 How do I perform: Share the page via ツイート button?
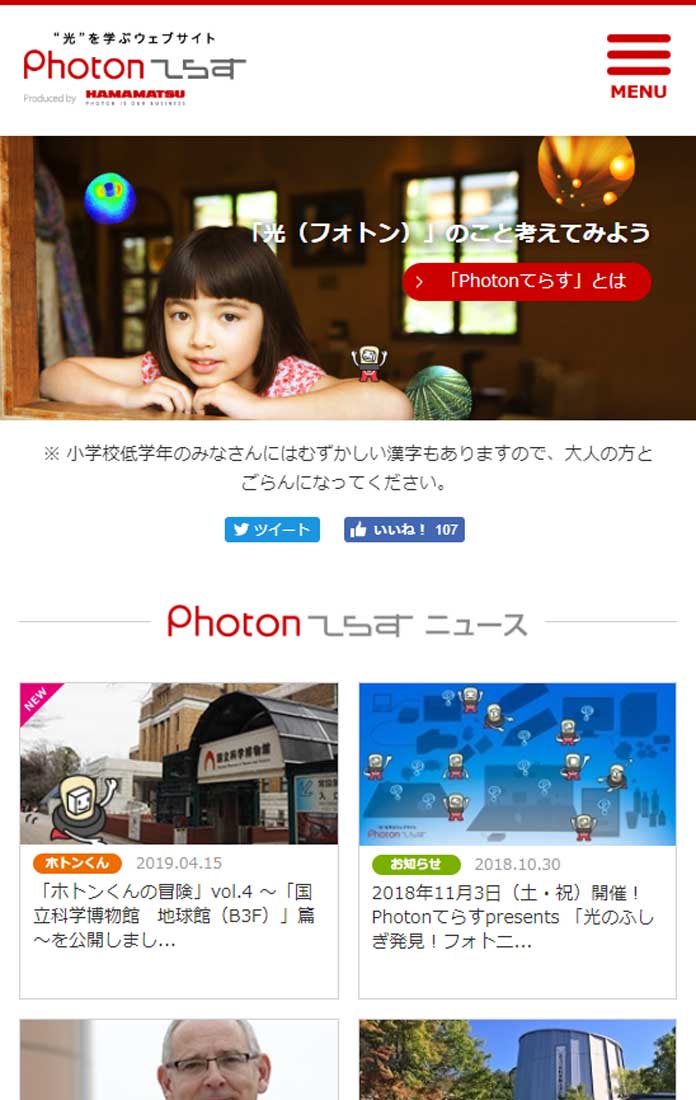point(272,530)
